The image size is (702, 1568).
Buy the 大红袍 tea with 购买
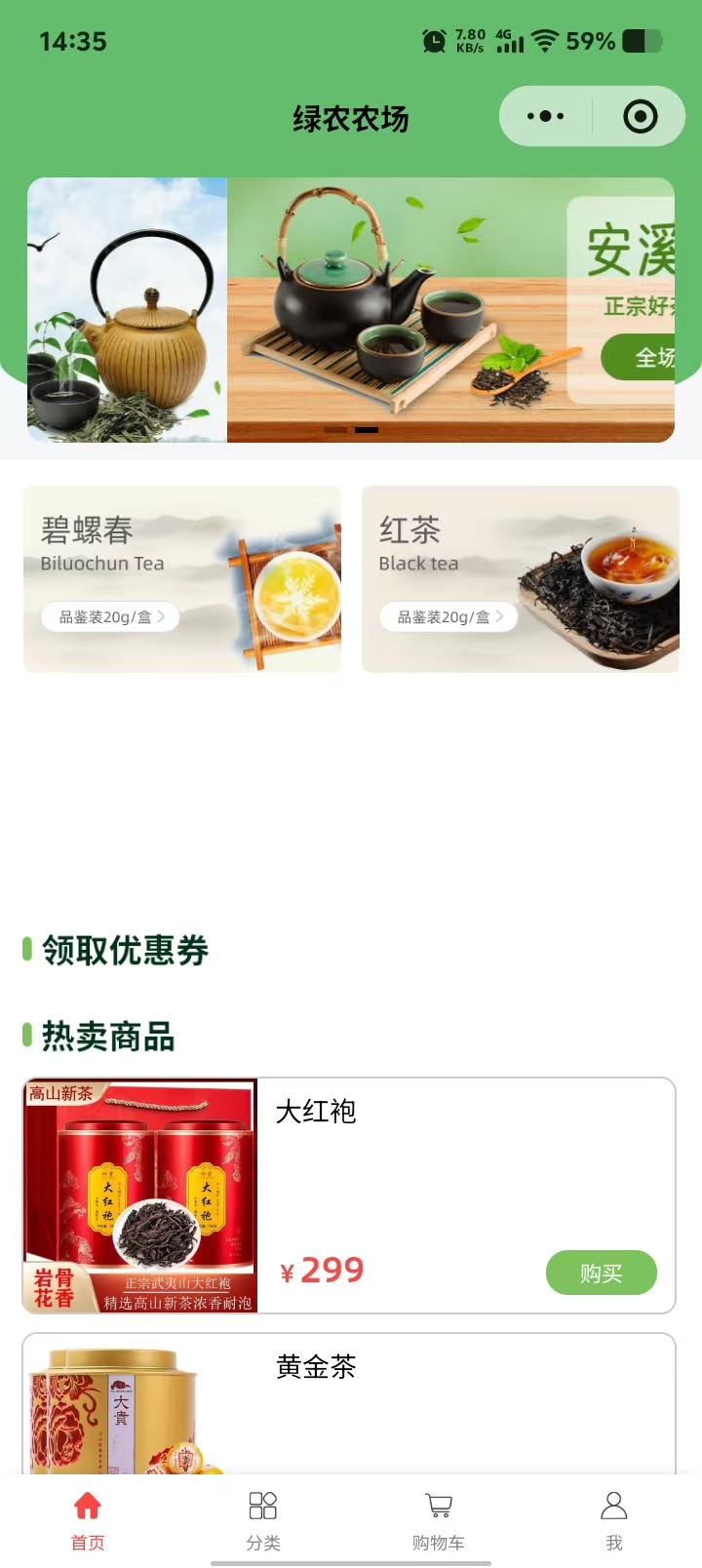601,1273
